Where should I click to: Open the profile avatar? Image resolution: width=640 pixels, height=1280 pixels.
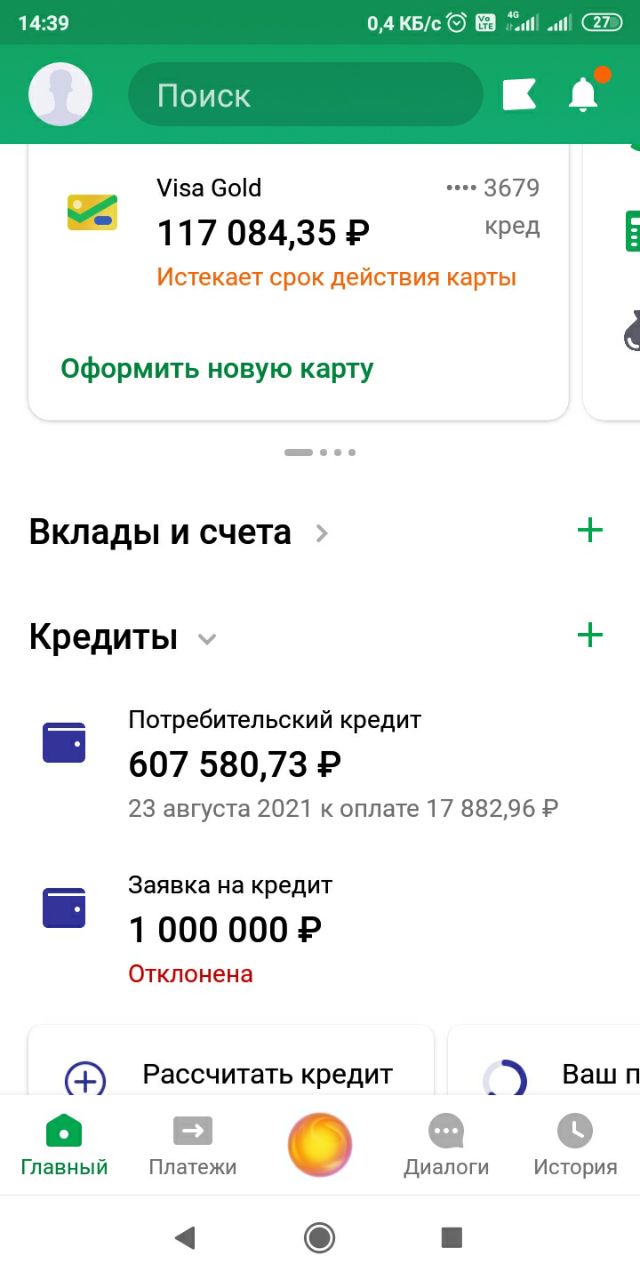(60, 95)
